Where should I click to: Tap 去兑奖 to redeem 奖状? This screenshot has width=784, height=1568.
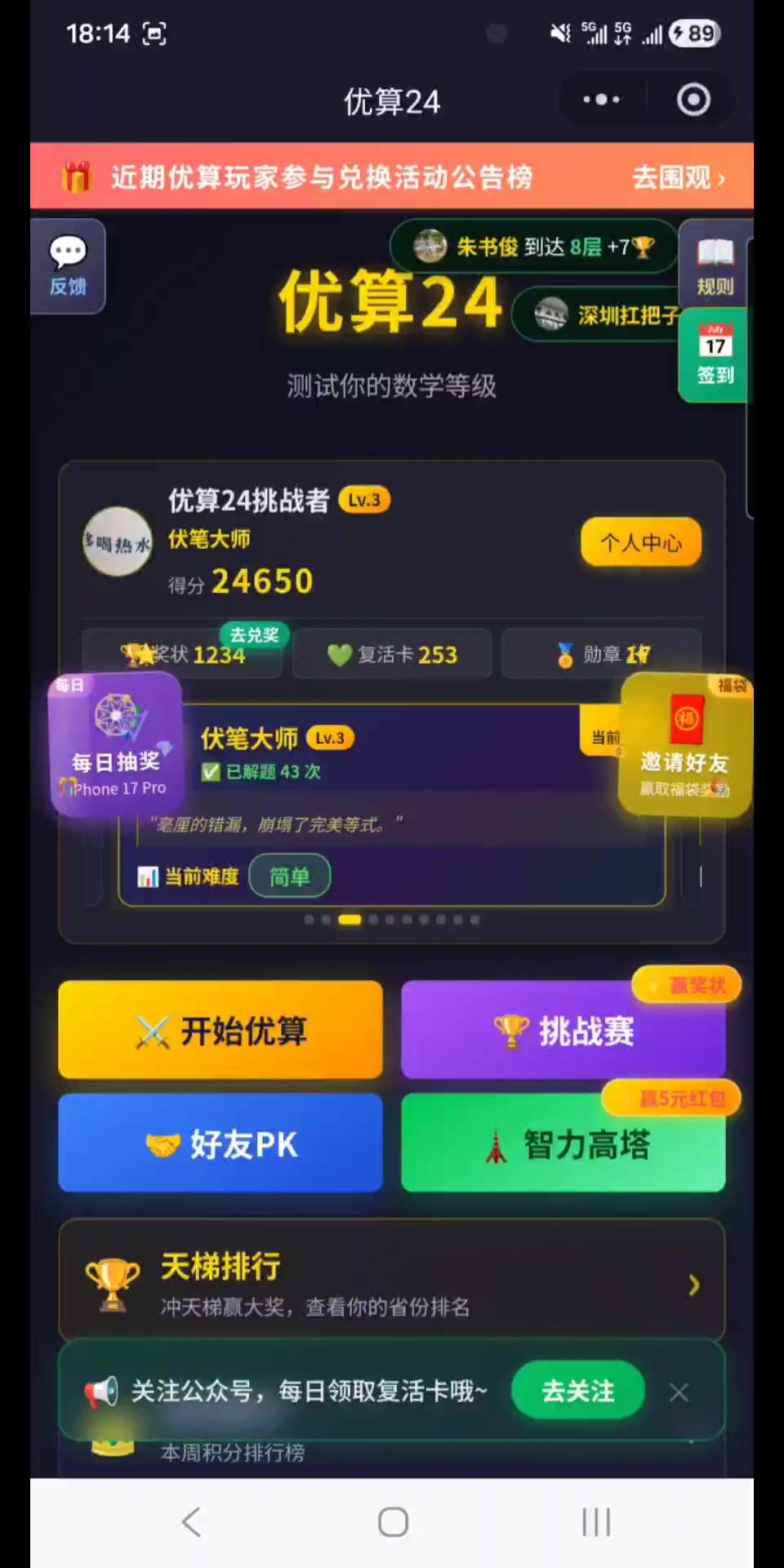(x=254, y=635)
